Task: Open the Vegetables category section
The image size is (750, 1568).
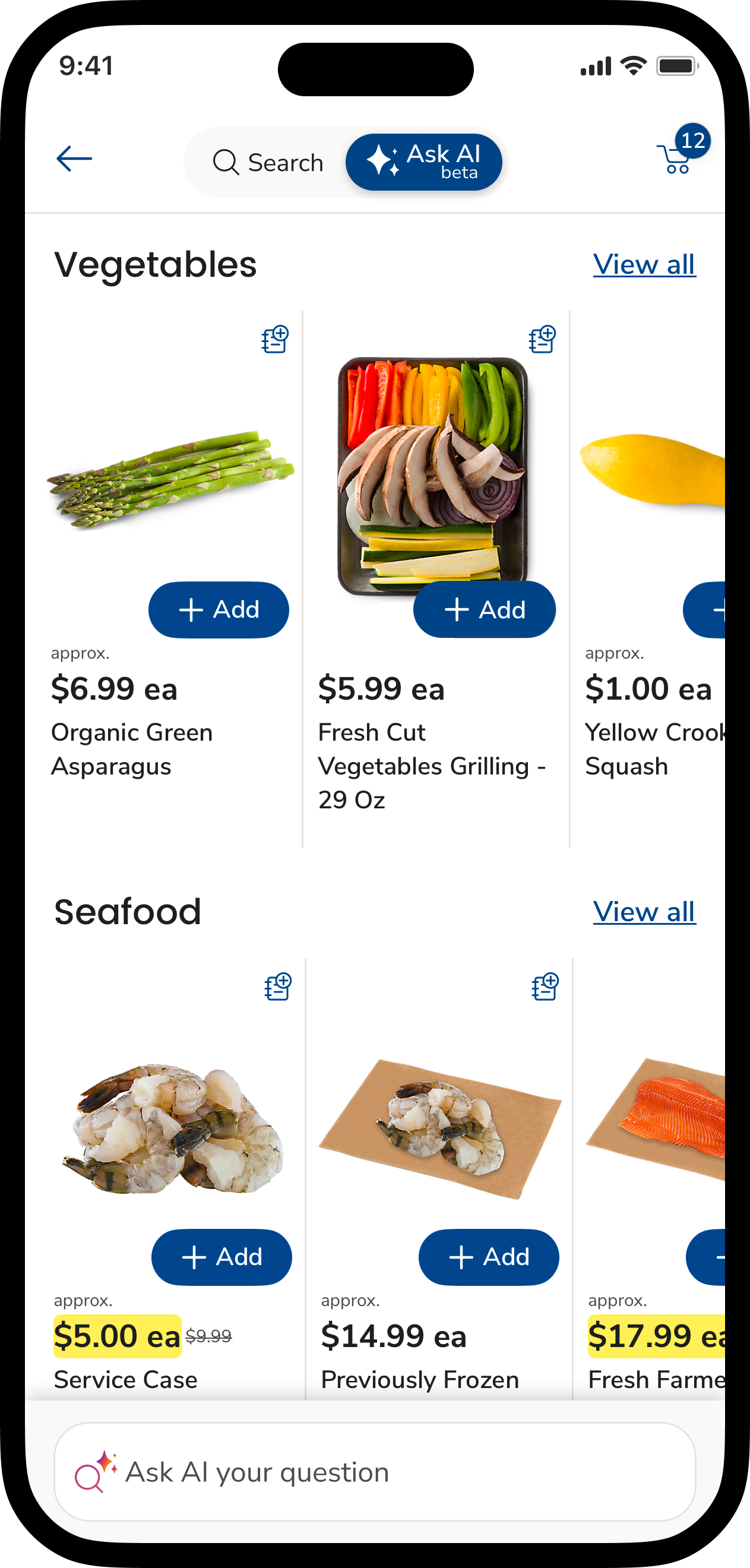Action: coord(154,264)
